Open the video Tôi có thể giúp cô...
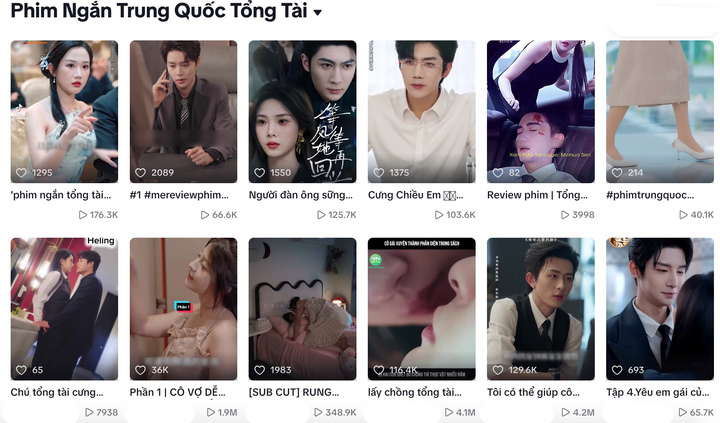This screenshot has width=720, height=423. tap(540, 308)
